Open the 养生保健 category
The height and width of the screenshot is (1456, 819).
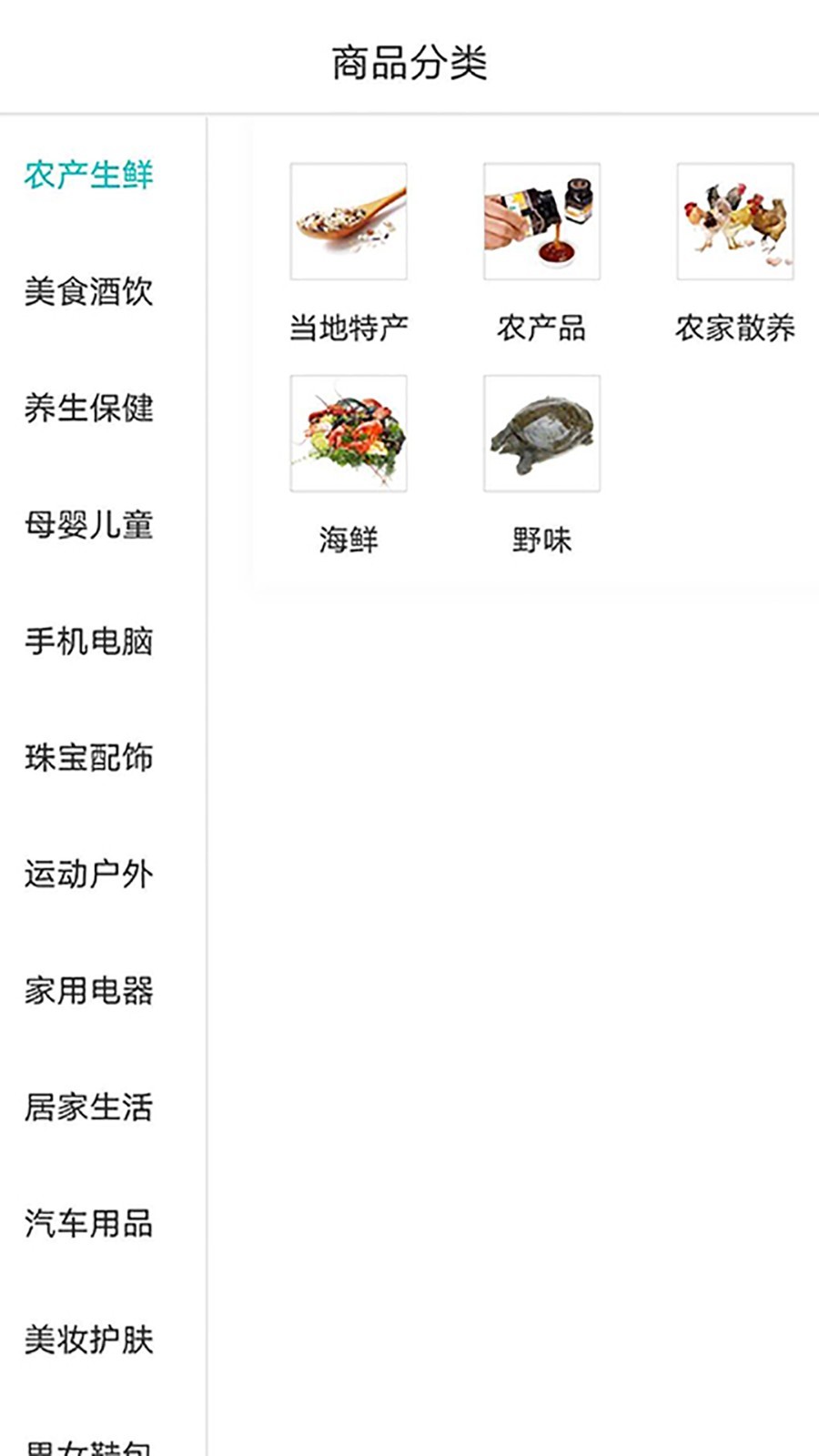(x=88, y=408)
